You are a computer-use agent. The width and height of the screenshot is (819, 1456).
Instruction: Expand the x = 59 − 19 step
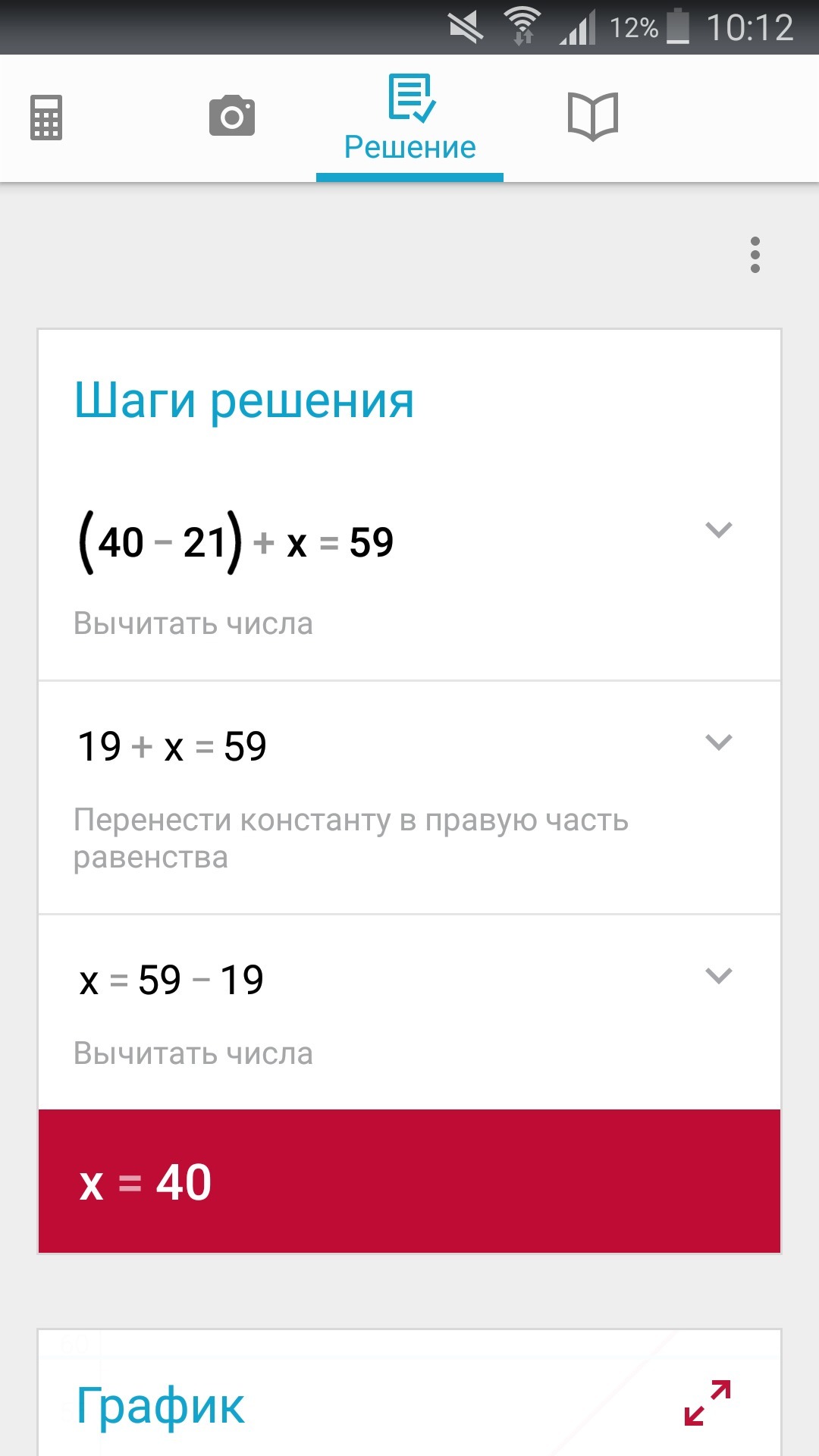pyautogui.click(x=718, y=975)
